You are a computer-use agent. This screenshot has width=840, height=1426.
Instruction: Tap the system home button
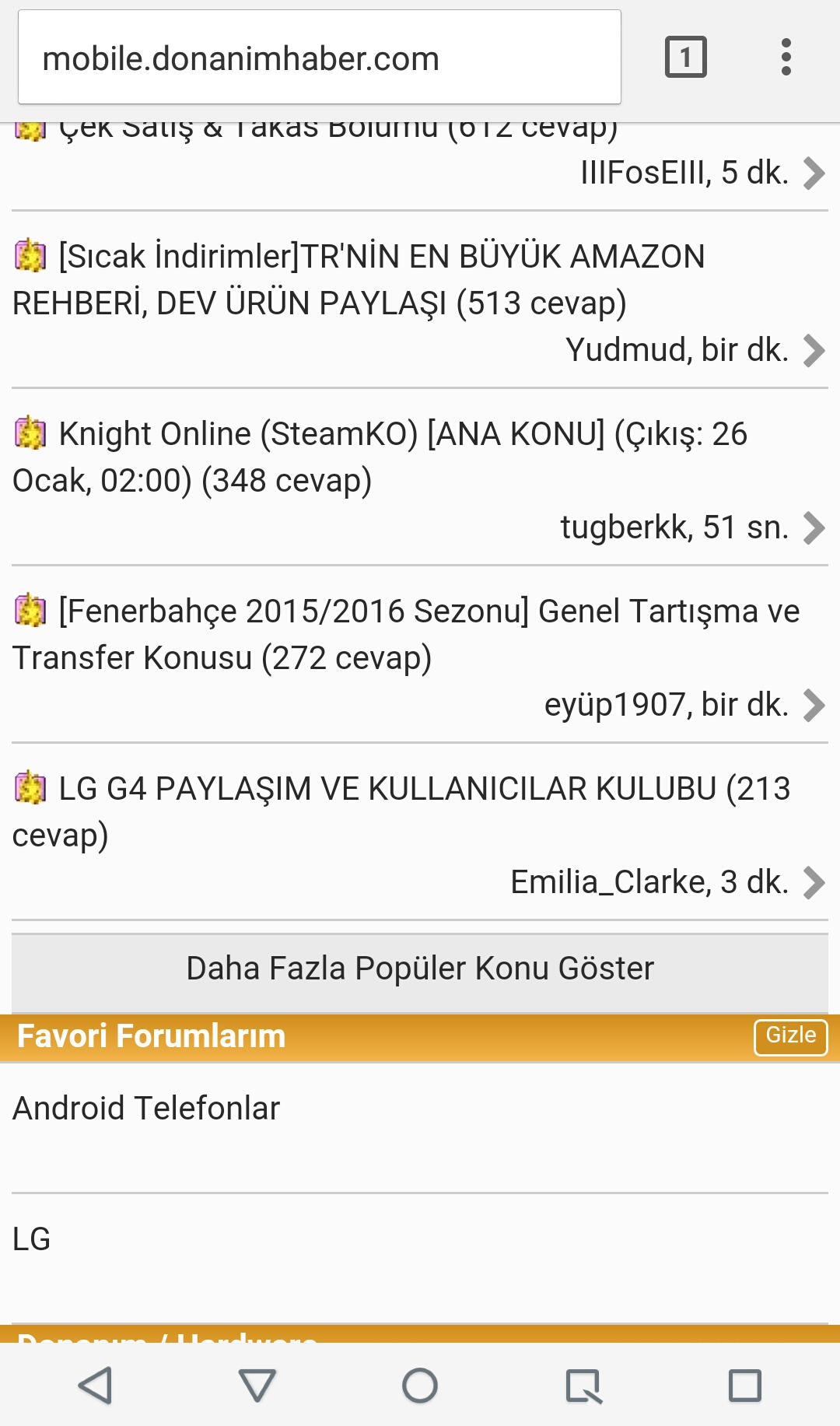(x=420, y=1386)
